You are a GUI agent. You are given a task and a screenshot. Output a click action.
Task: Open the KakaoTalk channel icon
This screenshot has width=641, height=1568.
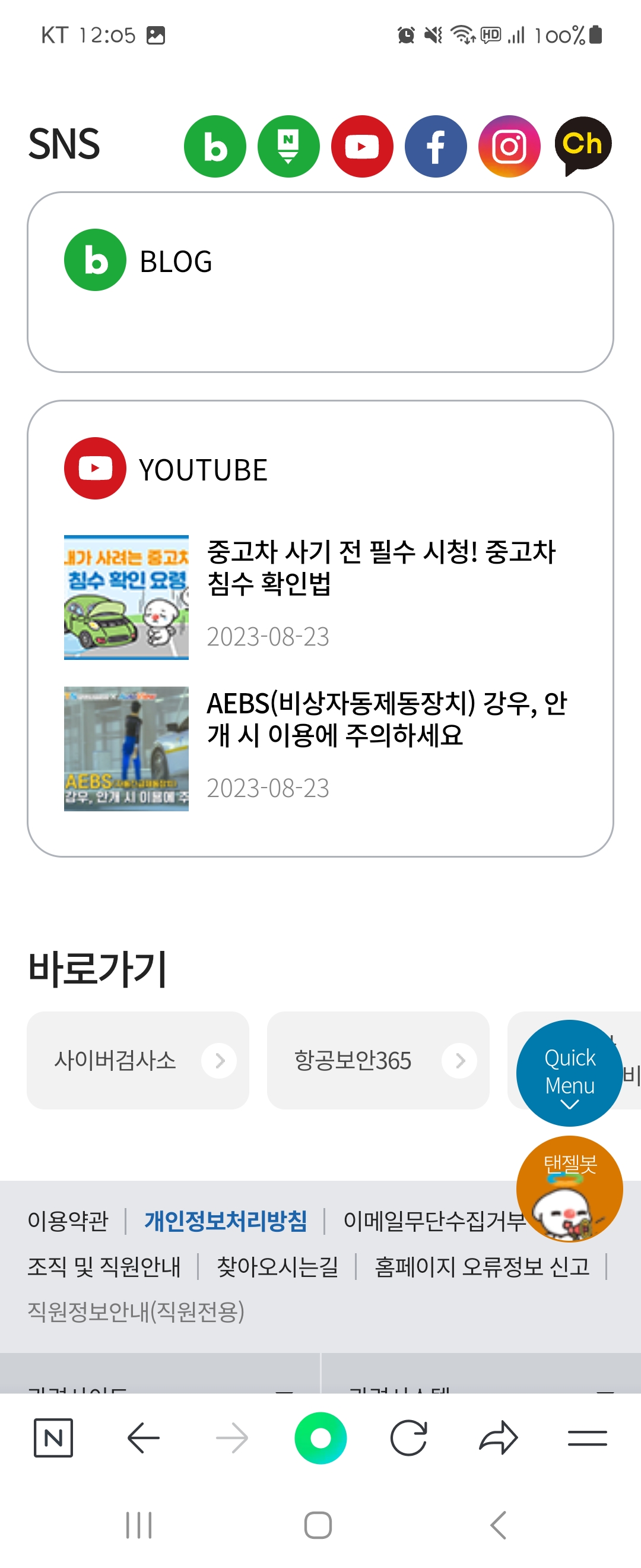point(583,146)
